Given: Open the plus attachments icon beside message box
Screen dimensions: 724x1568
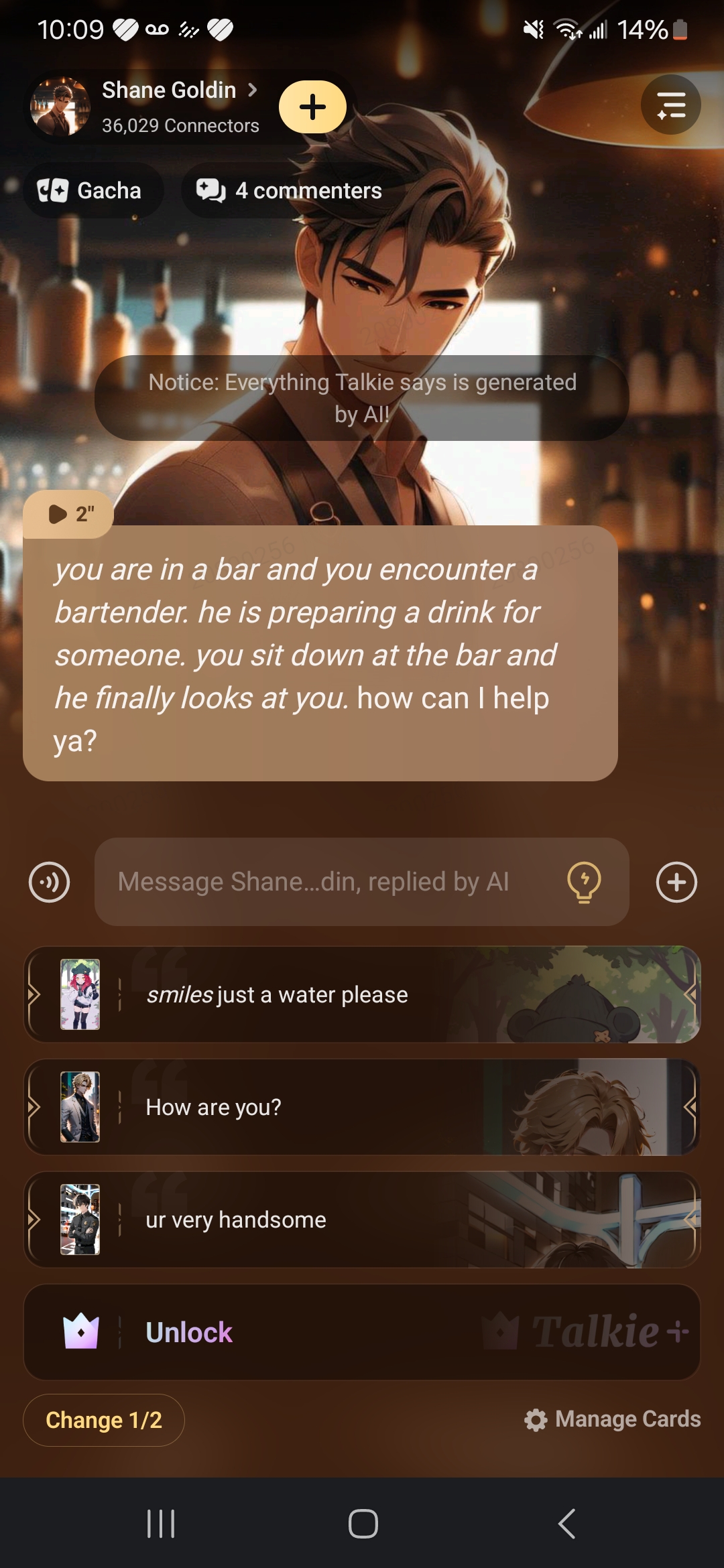Looking at the screenshot, I should pos(676,882).
